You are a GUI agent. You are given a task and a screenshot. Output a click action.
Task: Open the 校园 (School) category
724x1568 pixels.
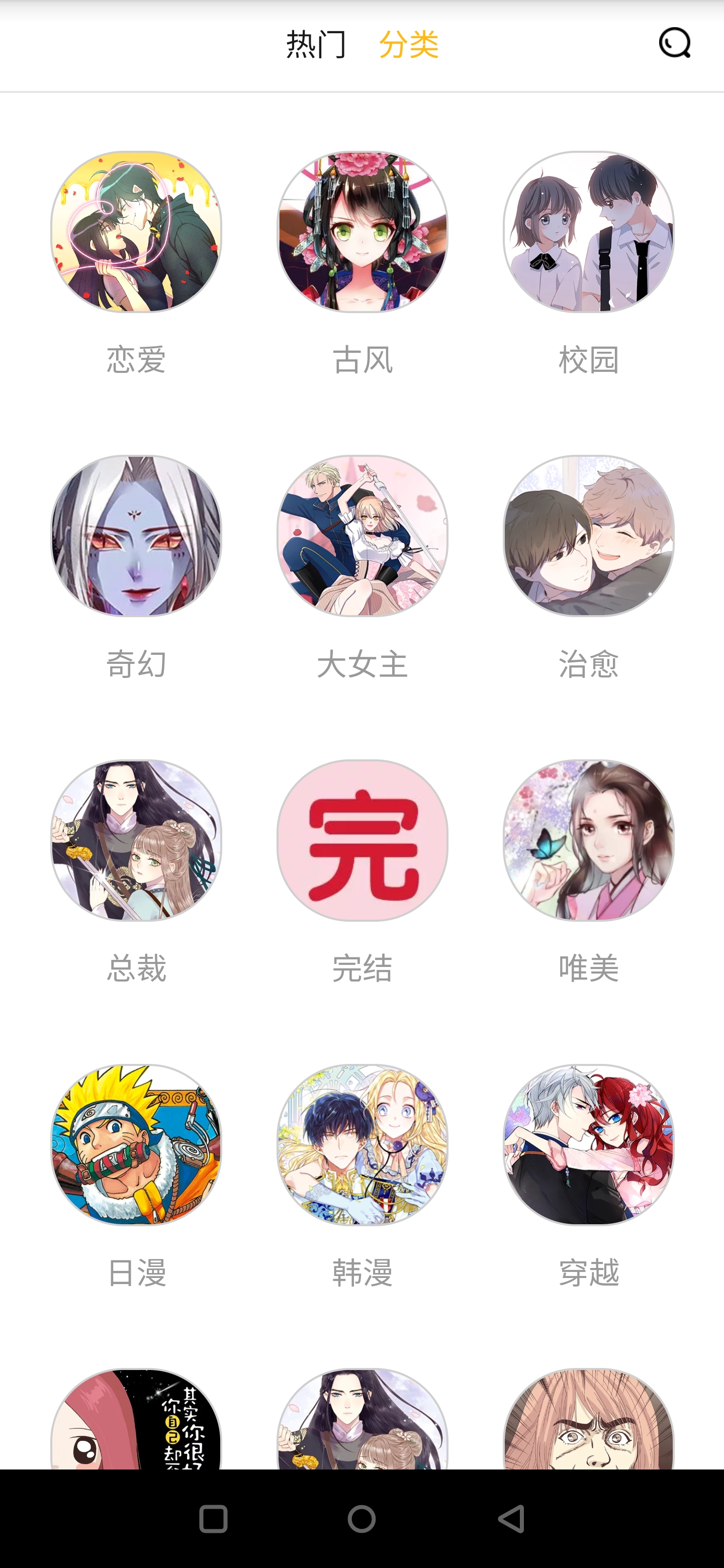point(588,234)
